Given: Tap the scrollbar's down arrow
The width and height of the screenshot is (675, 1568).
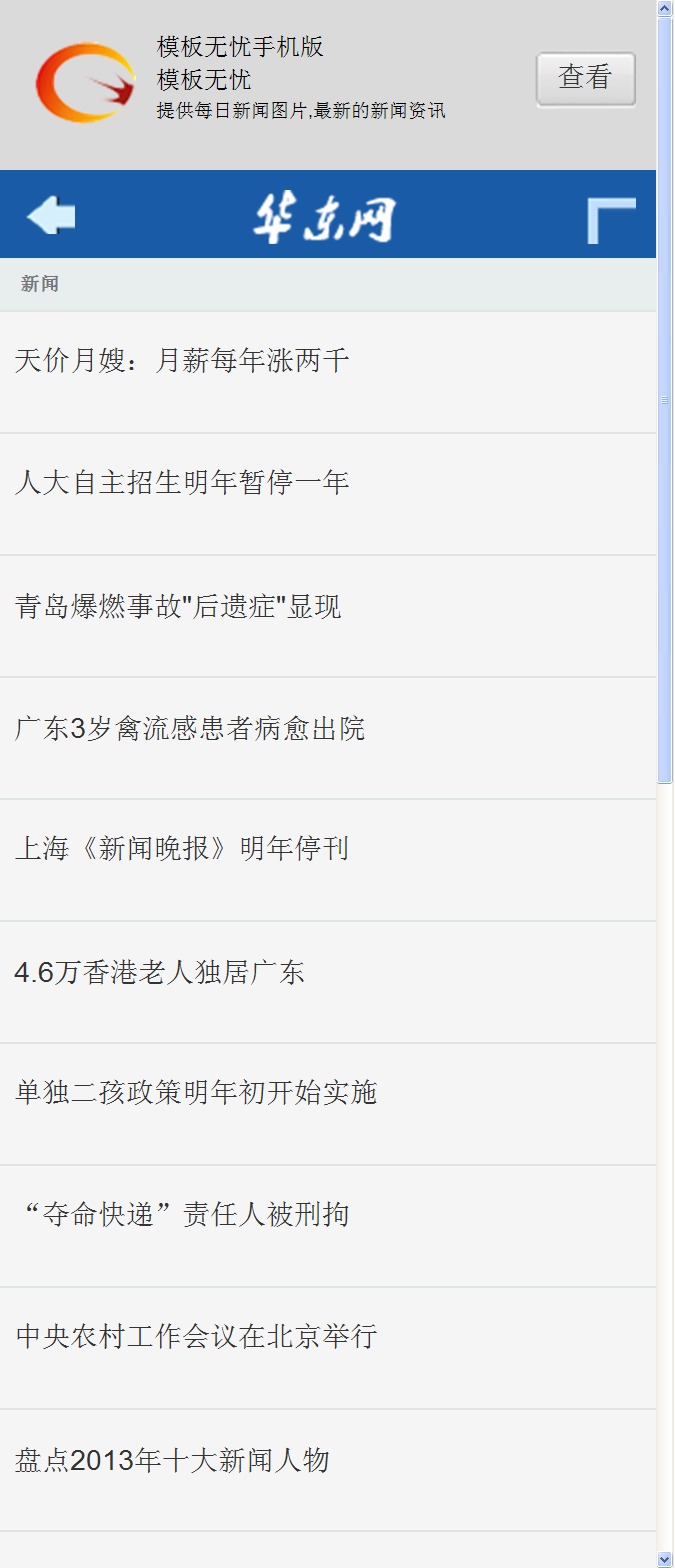Looking at the screenshot, I should click(665, 1558).
